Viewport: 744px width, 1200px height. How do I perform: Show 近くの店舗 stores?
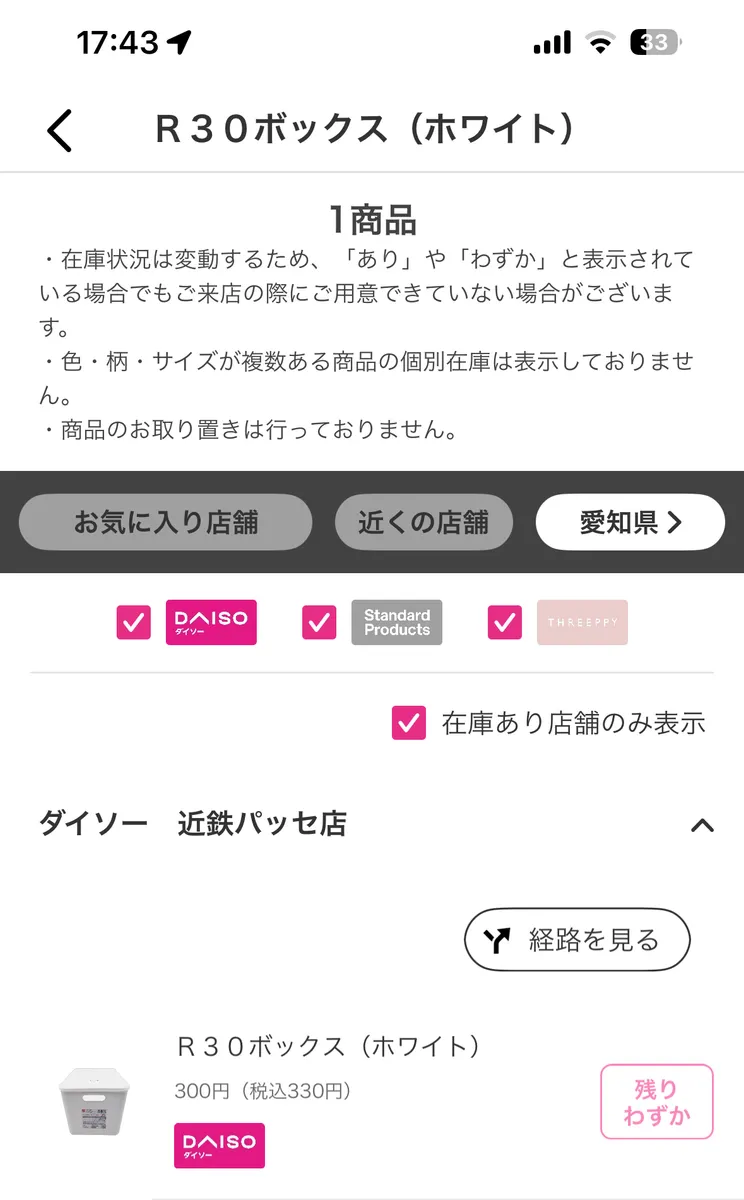click(423, 522)
